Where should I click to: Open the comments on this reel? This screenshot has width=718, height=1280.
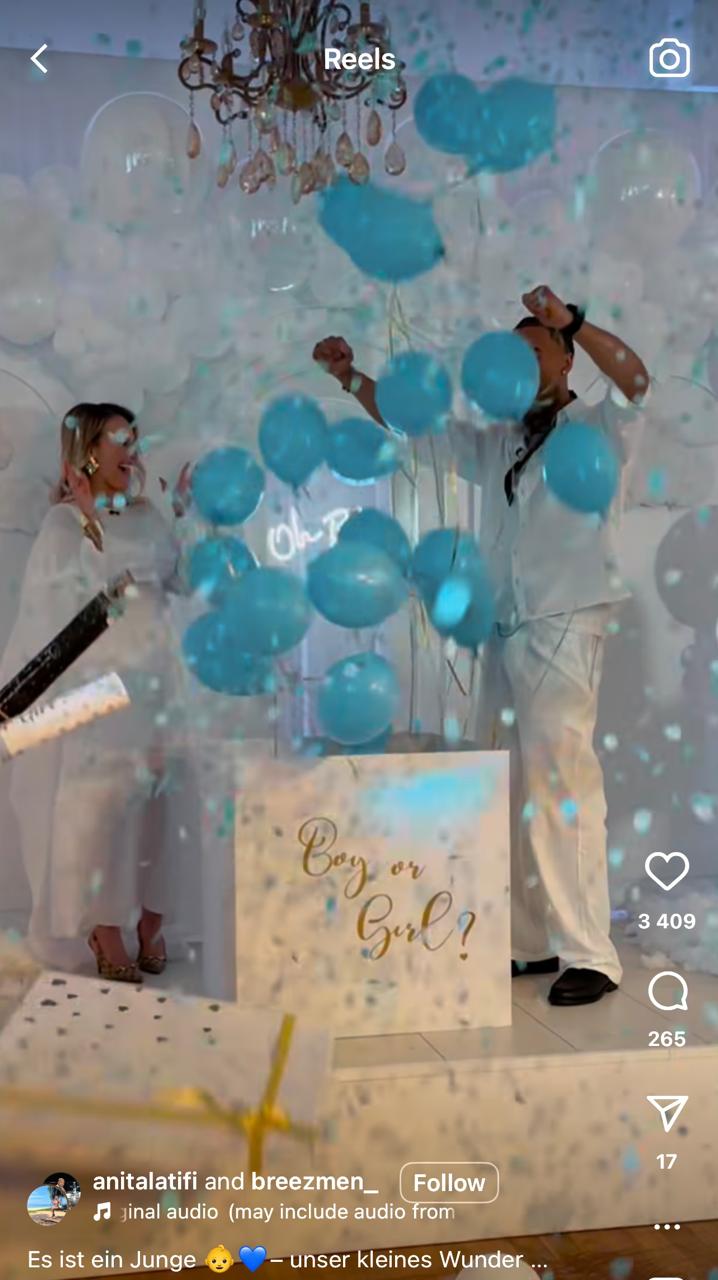click(667, 993)
